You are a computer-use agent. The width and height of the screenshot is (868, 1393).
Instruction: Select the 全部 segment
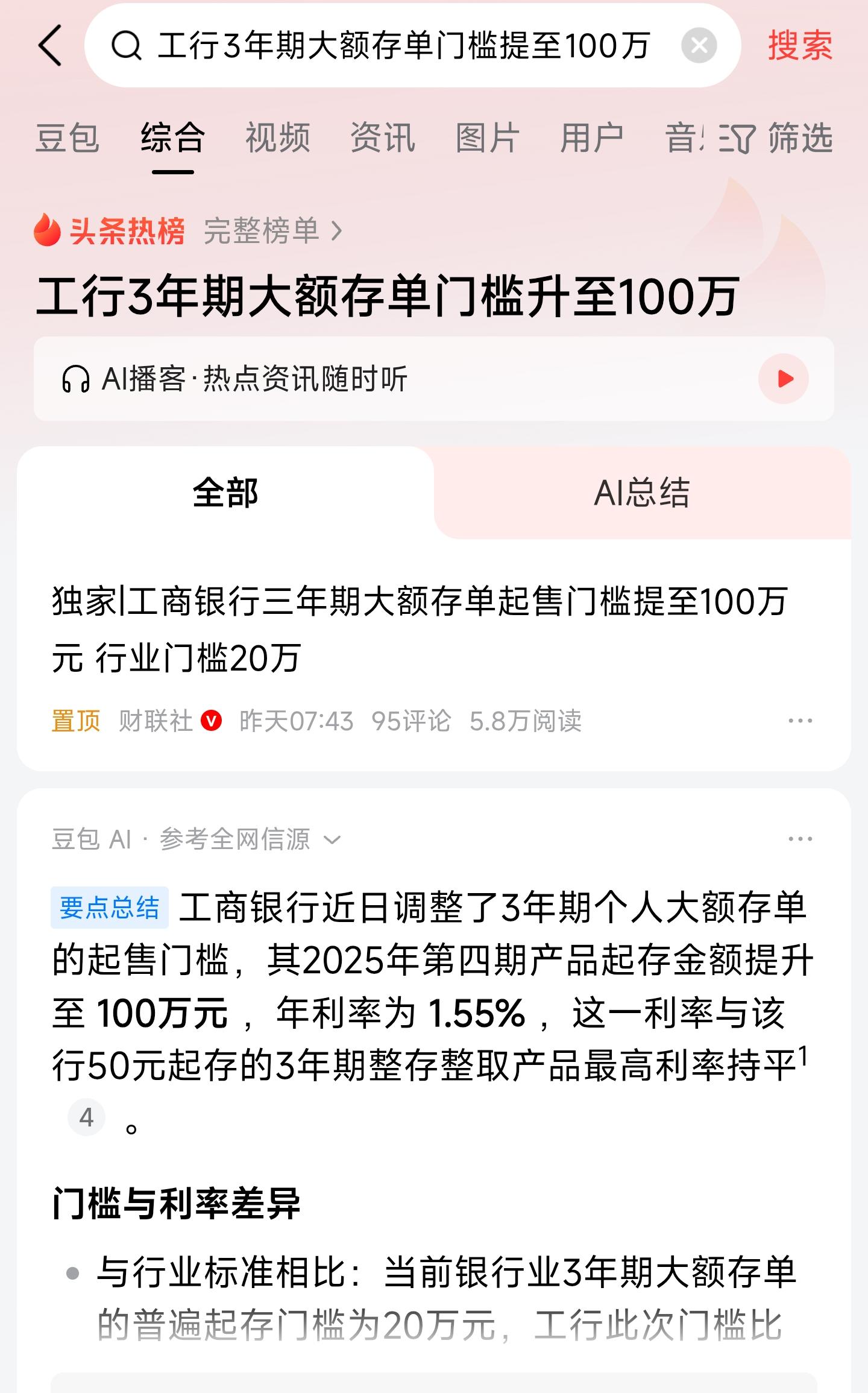point(225,493)
